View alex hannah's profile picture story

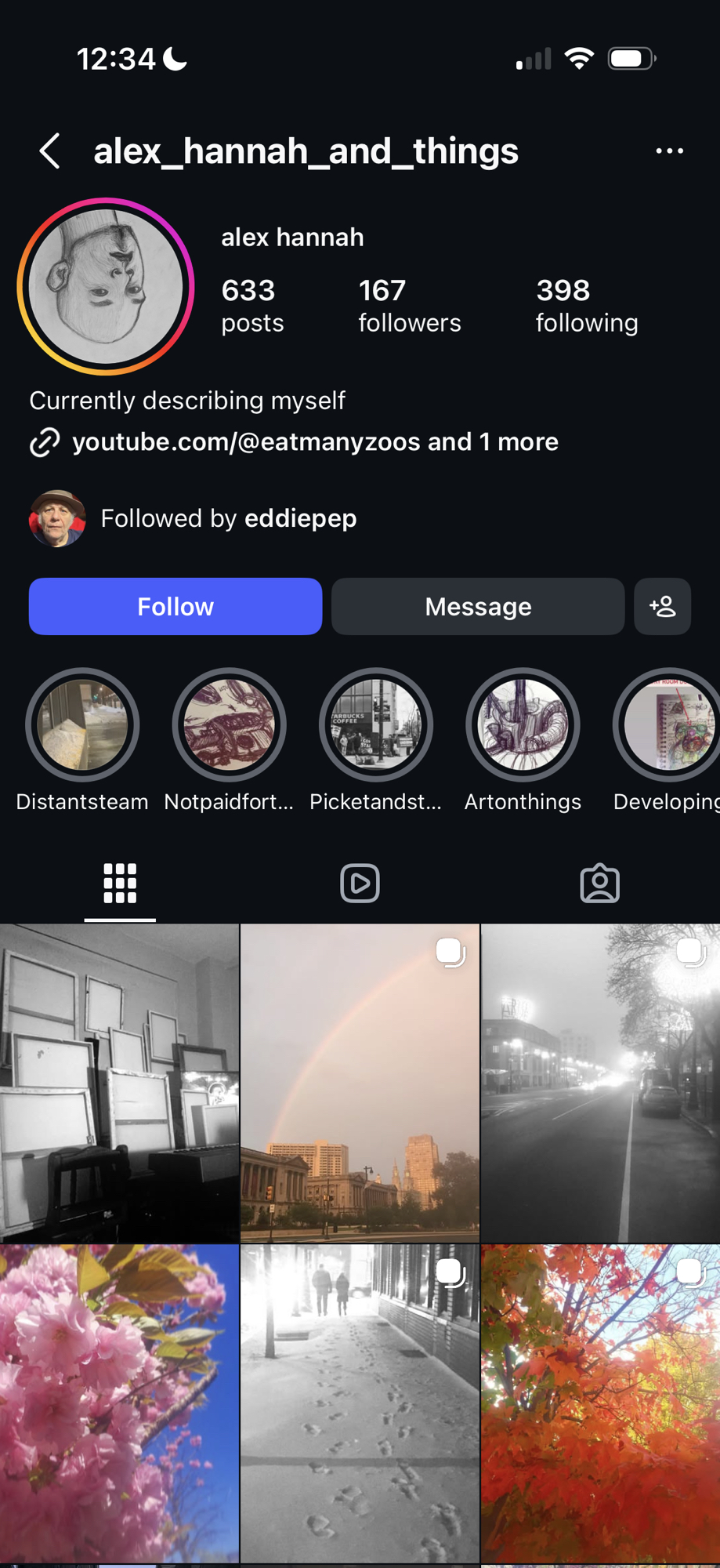click(x=106, y=287)
